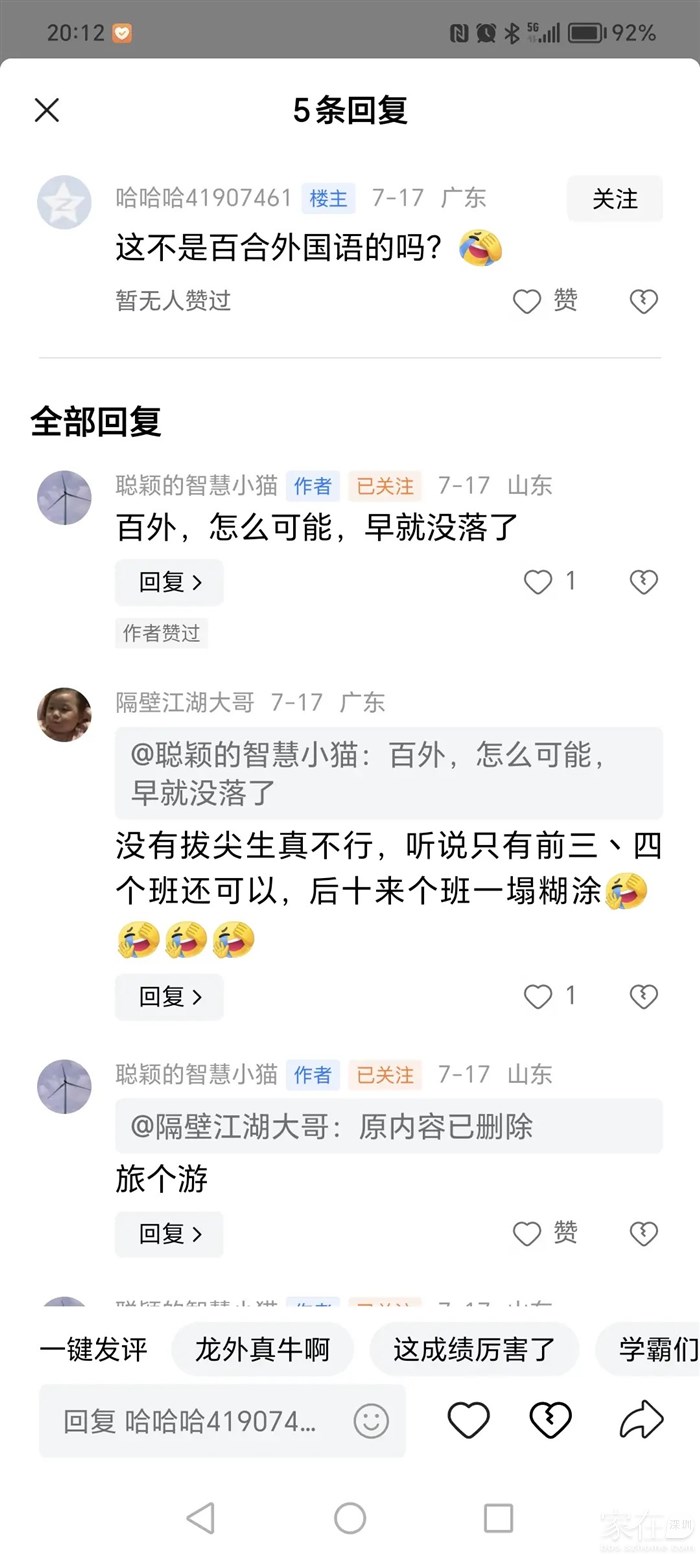The height and width of the screenshot is (1555, 700).
Task: Go back with system back button
Action: click(201, 1518)
